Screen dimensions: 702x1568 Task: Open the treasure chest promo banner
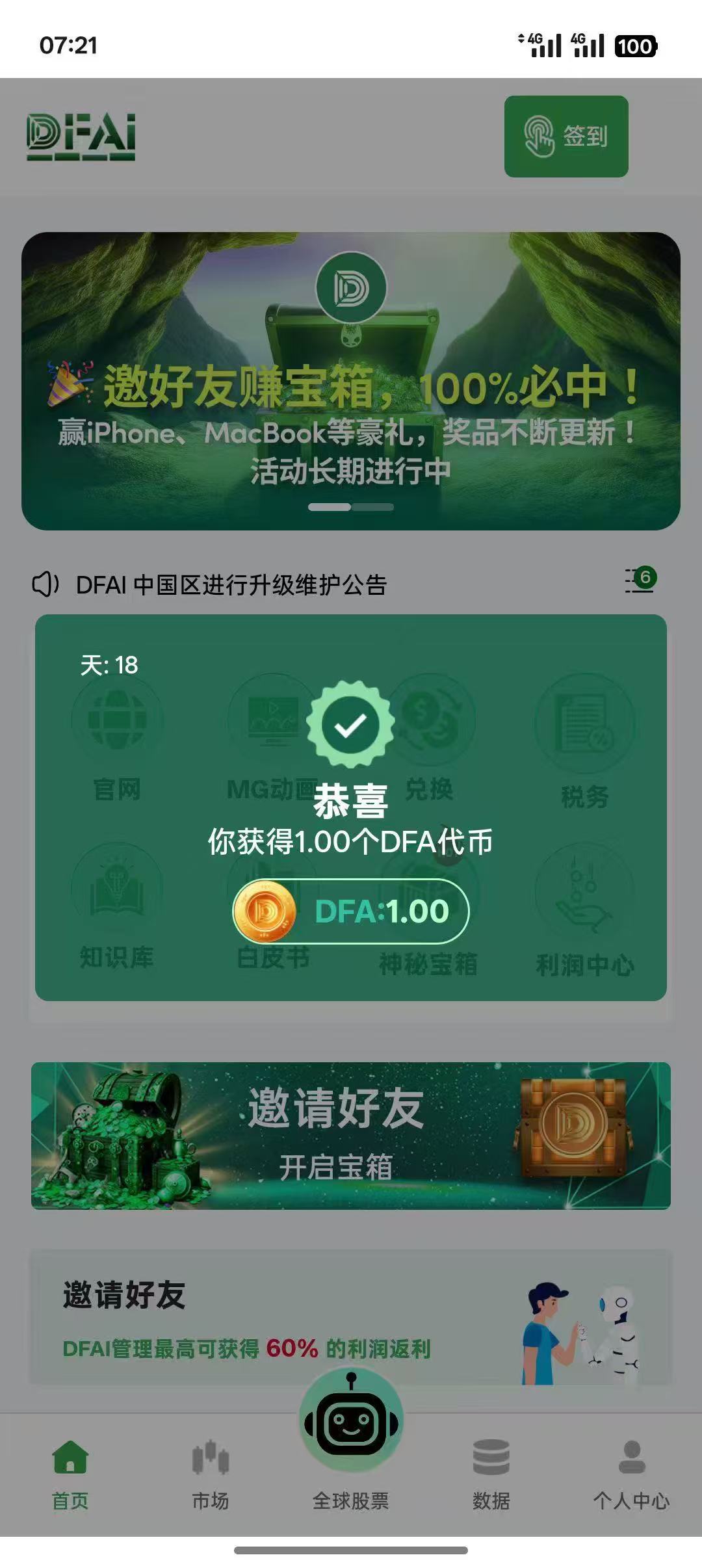click(x=351, y=381)
